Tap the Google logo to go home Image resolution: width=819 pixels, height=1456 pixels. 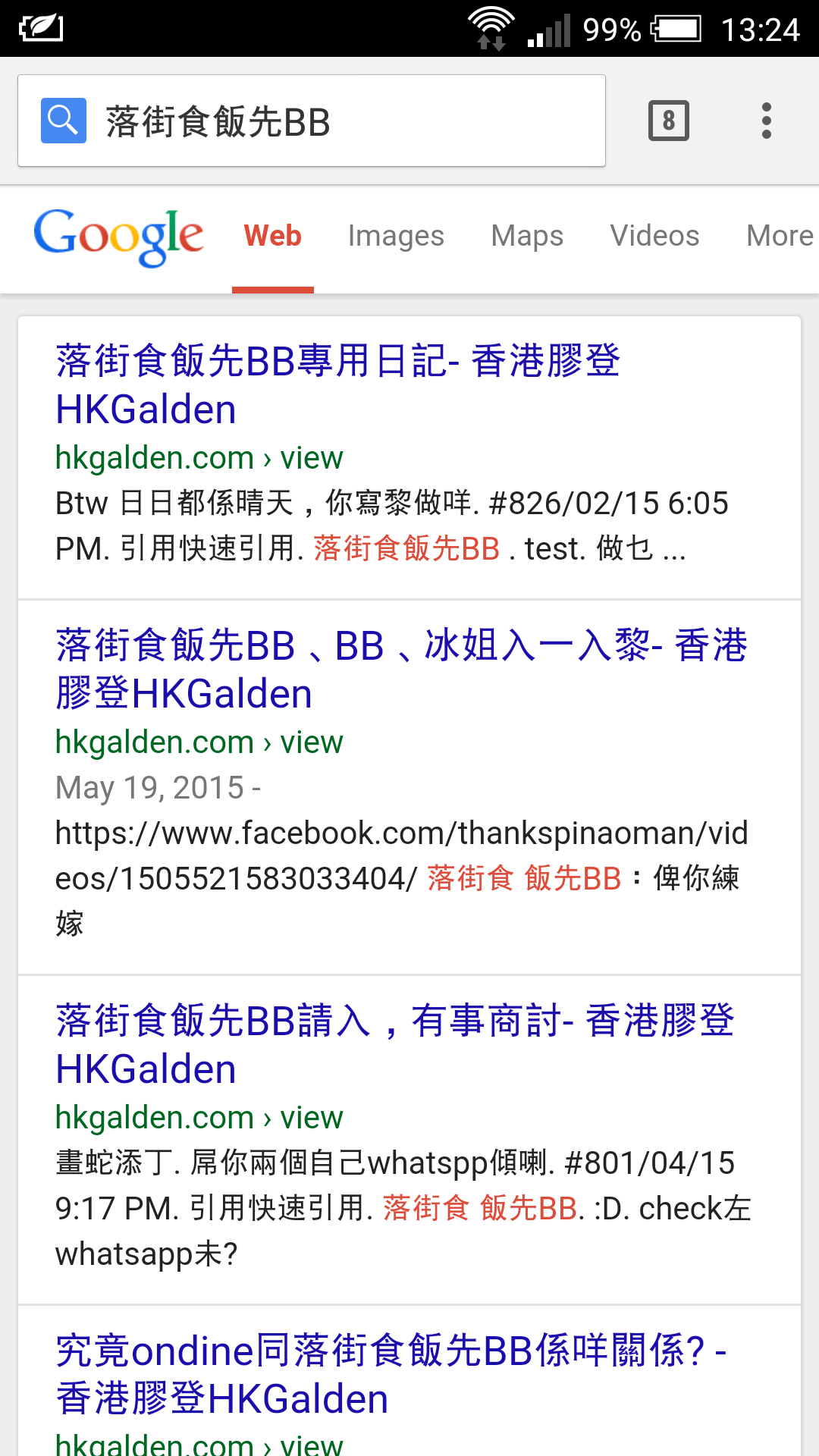tap(118, 237)
